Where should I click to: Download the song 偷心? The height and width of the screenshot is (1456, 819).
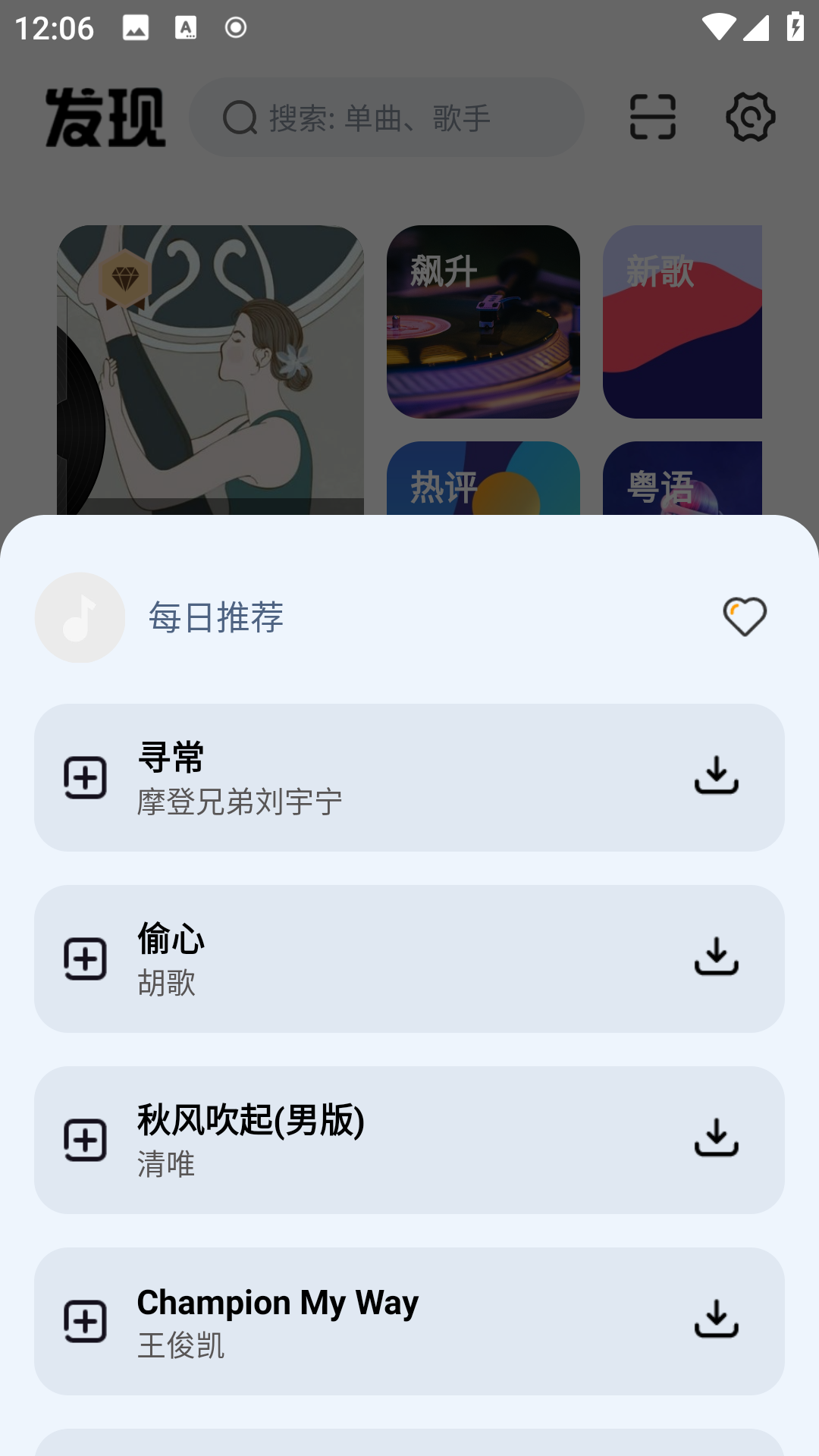tap(717, 958)
